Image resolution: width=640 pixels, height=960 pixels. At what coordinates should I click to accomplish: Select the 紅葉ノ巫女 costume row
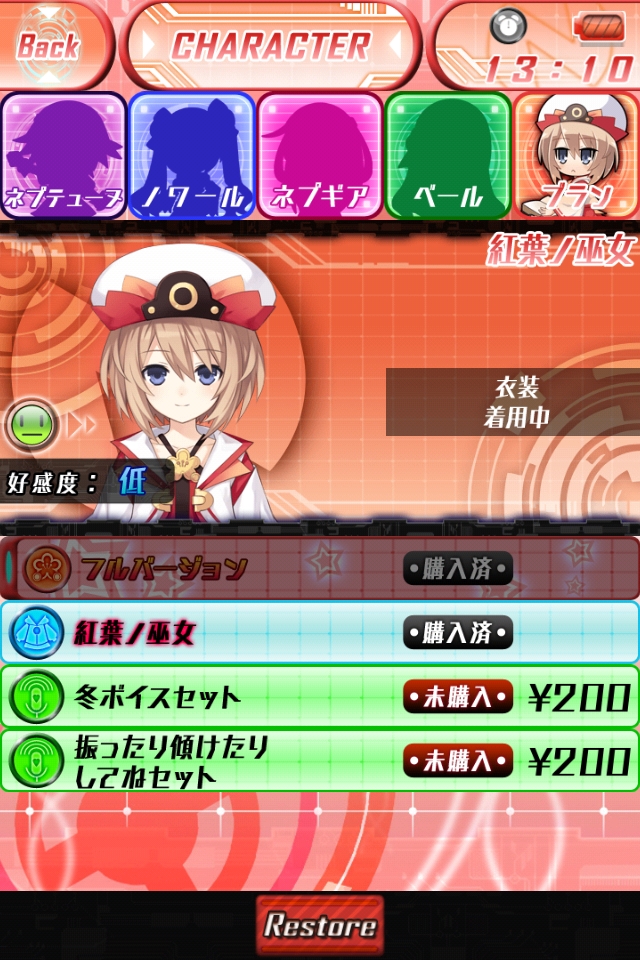point(320,632)
